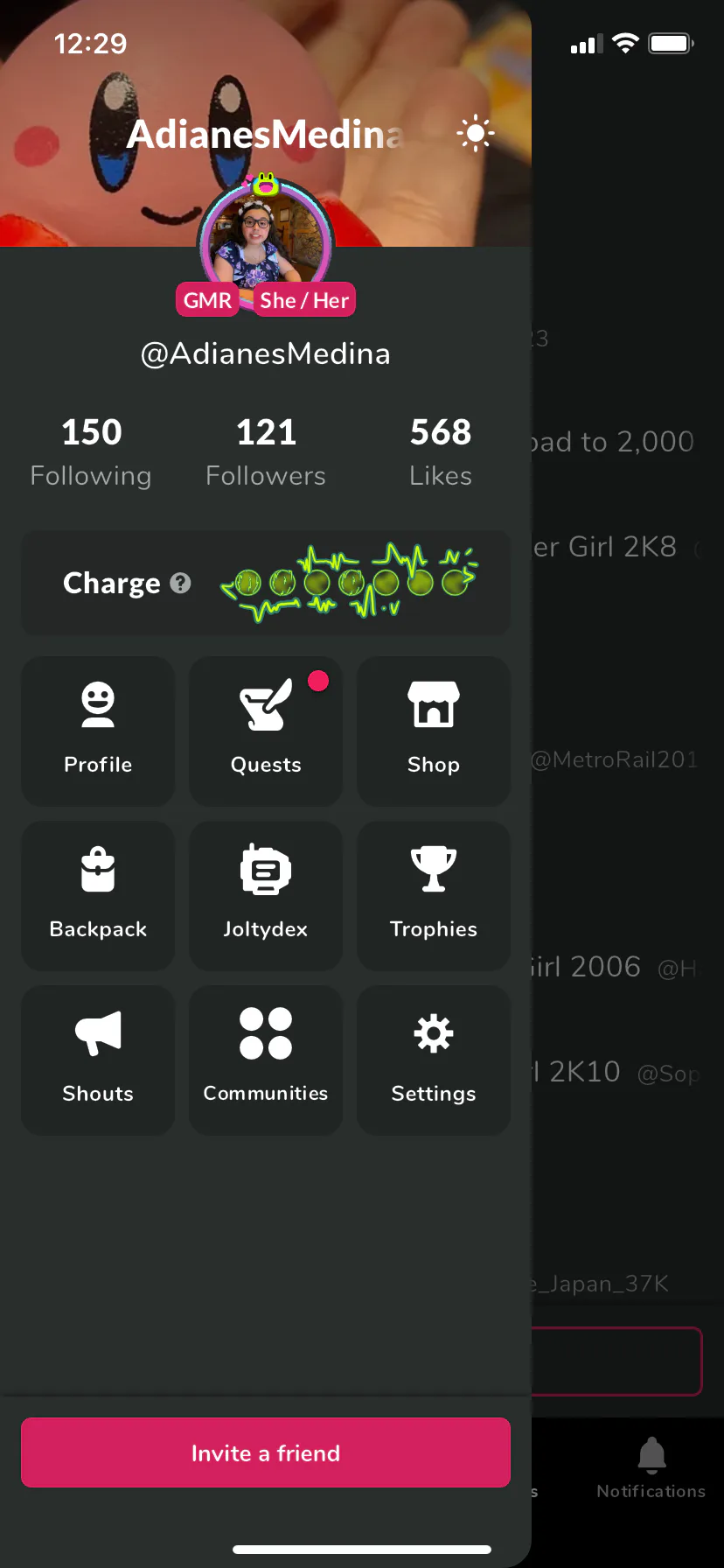
Task: Open Joltydex
Action: [266, 895]
